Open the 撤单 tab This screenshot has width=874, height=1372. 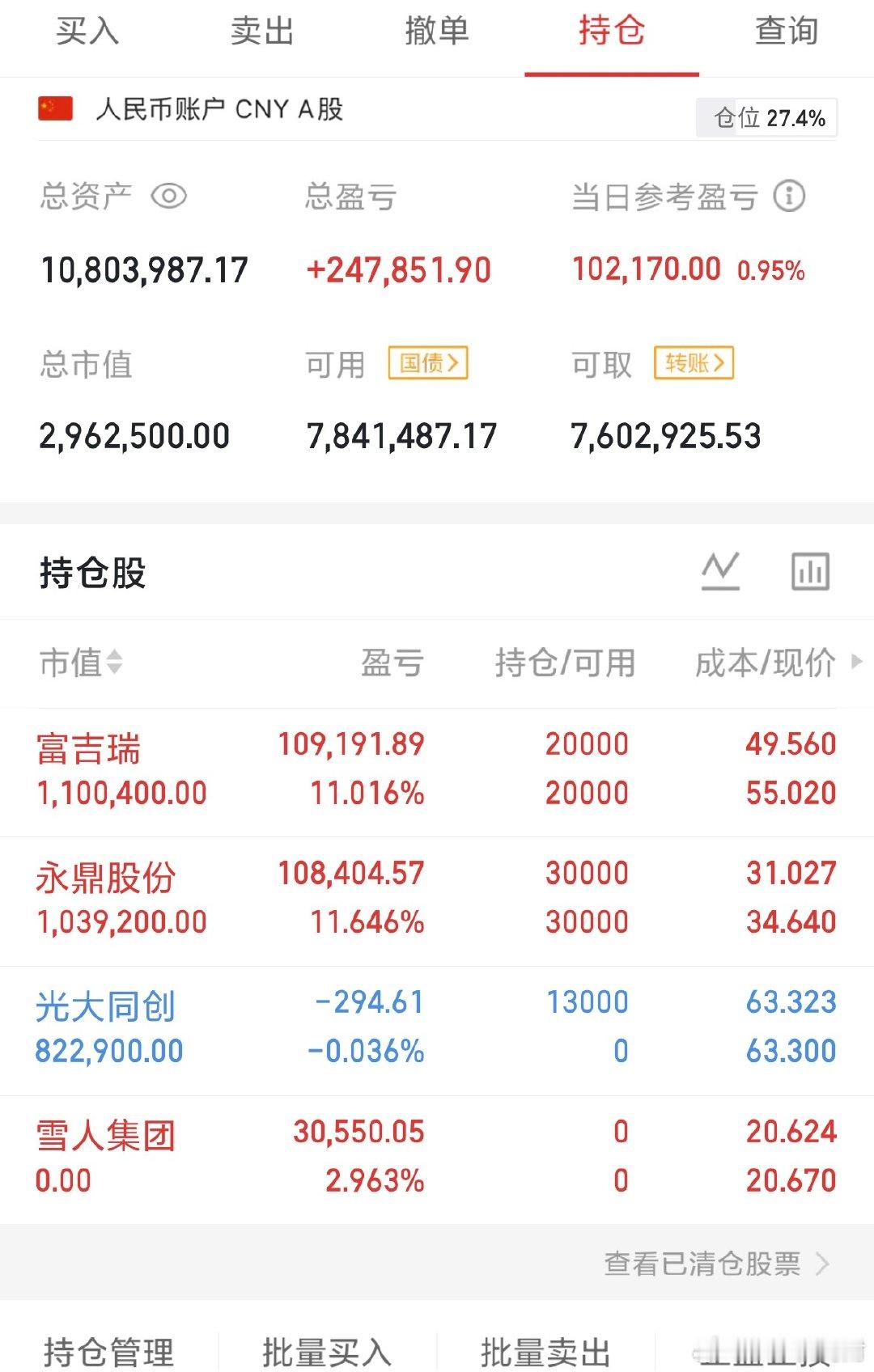(436, 32)
